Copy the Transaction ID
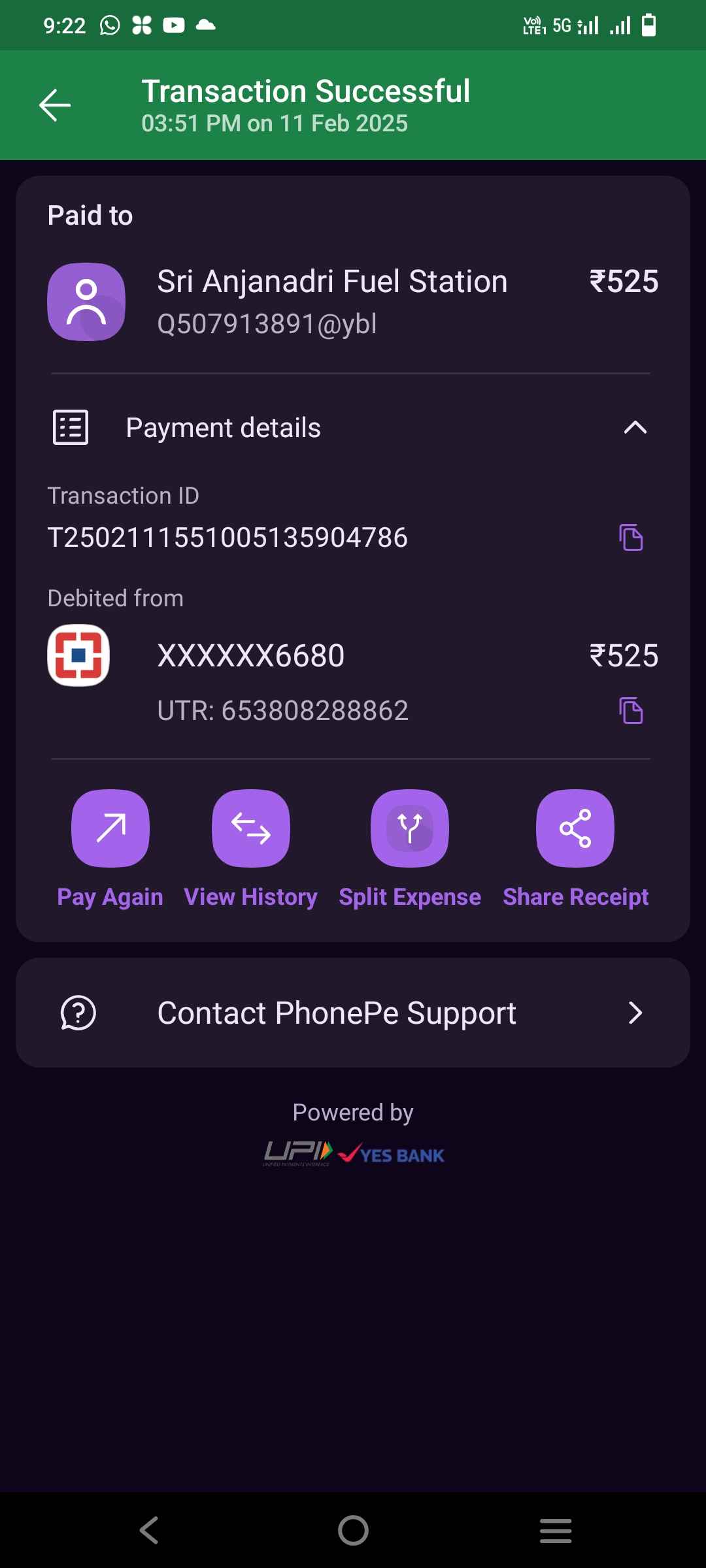 631,538
